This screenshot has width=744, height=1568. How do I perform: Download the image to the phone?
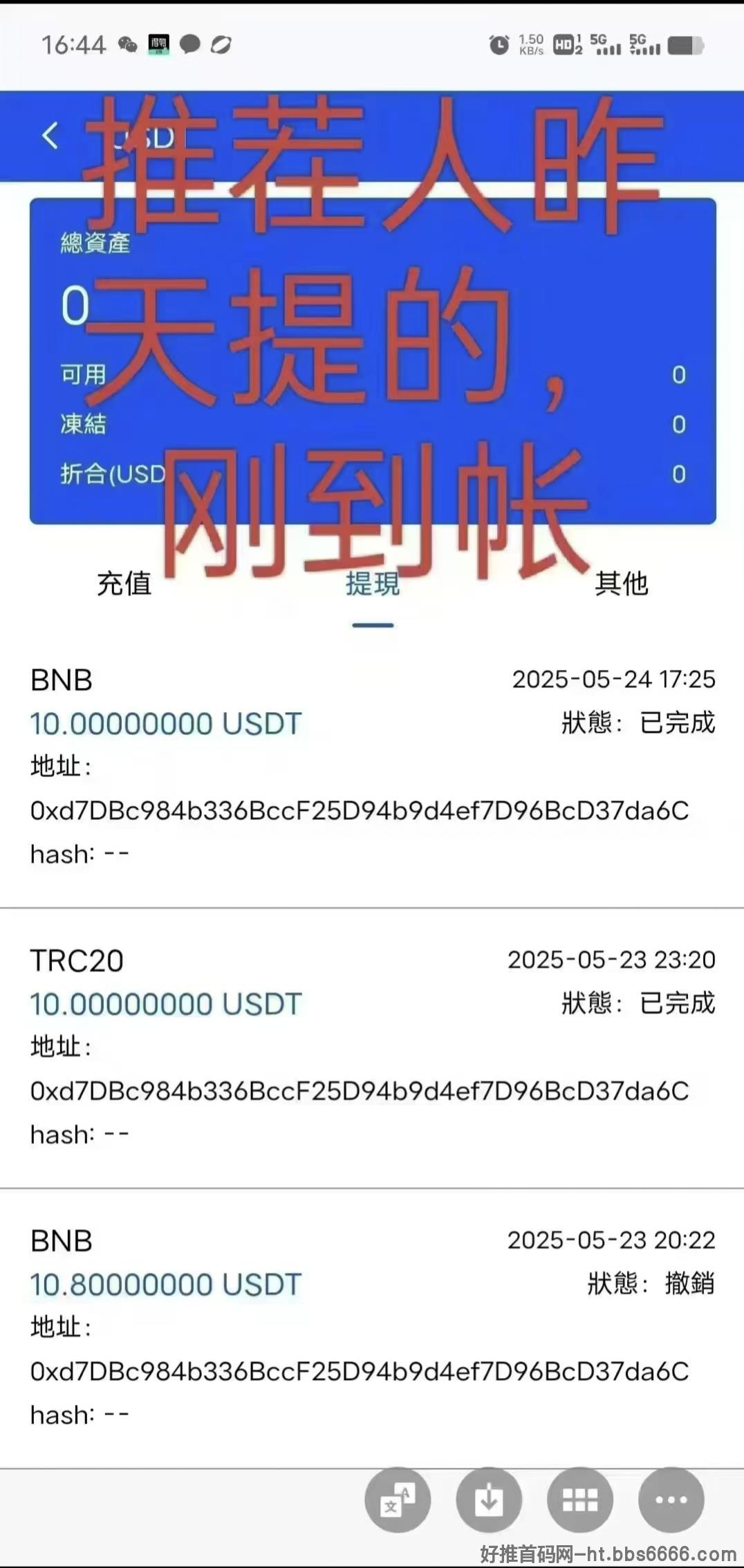pyautogui.click(x=489, y=1500)
